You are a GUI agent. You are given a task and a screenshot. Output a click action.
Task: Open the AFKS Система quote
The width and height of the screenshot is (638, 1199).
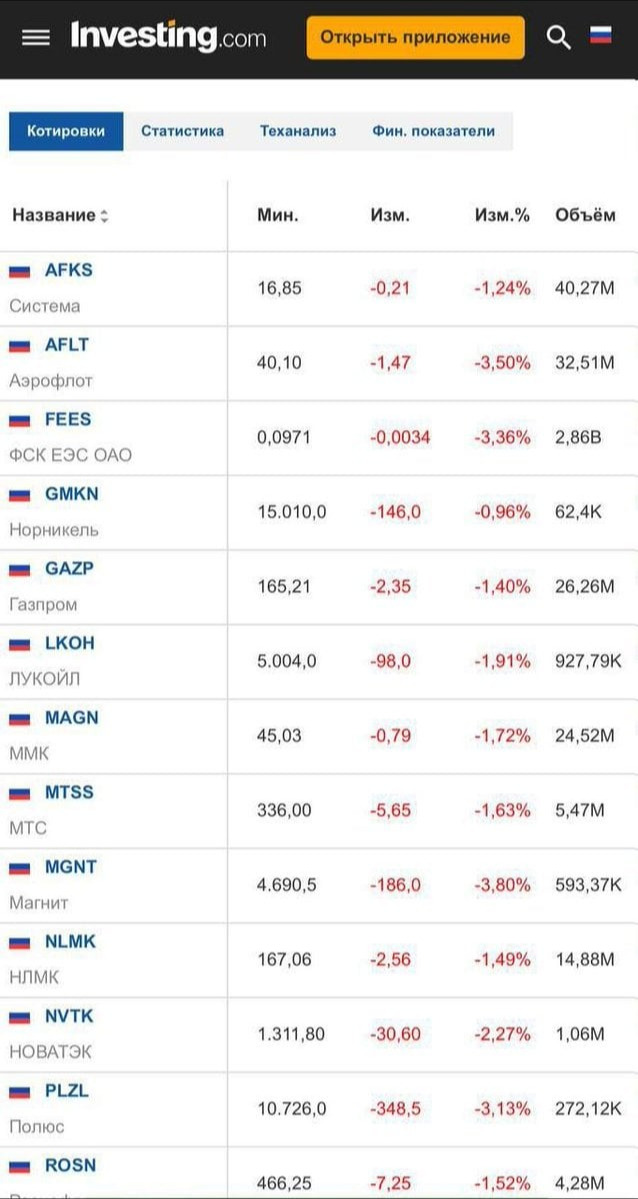tap(68, 270)
